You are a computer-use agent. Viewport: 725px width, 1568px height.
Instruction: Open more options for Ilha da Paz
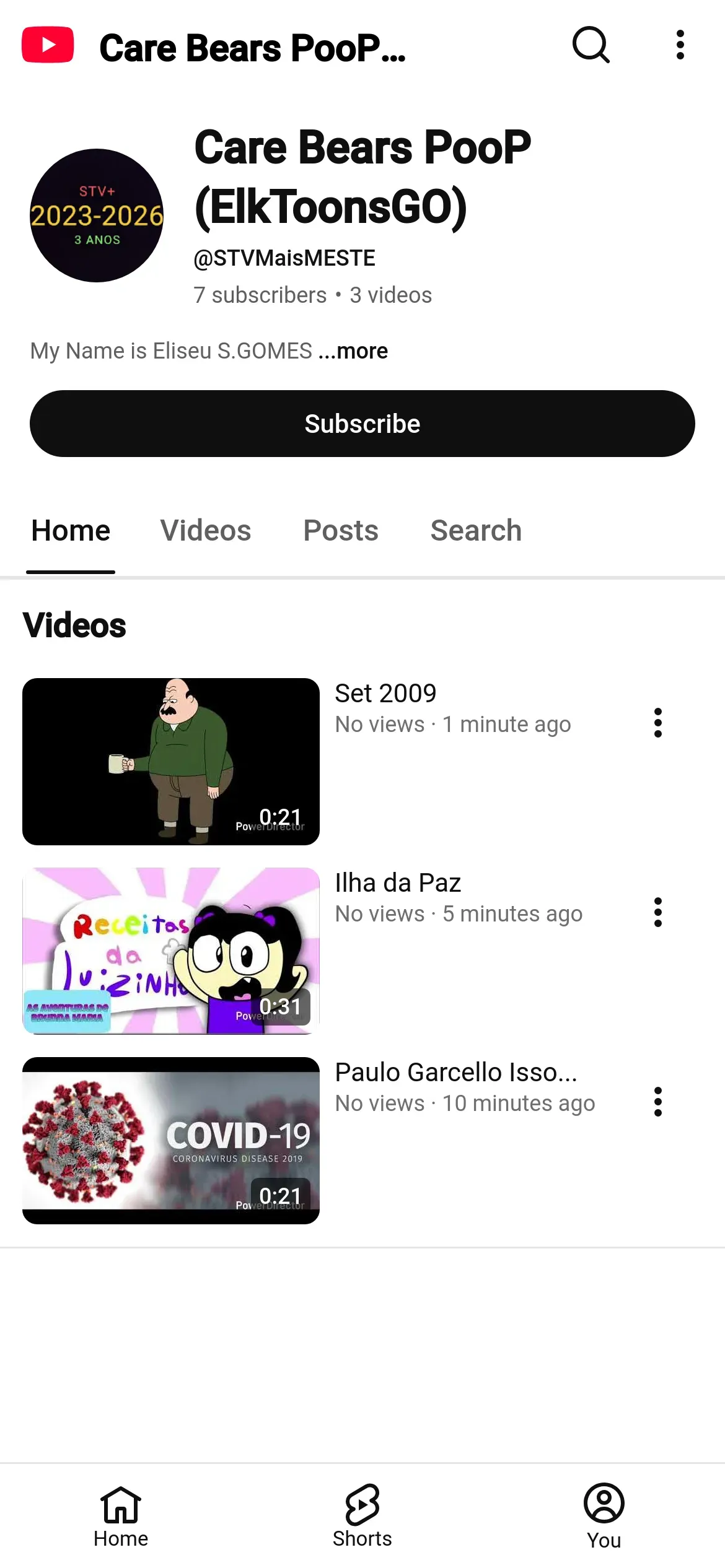(658, 912)
